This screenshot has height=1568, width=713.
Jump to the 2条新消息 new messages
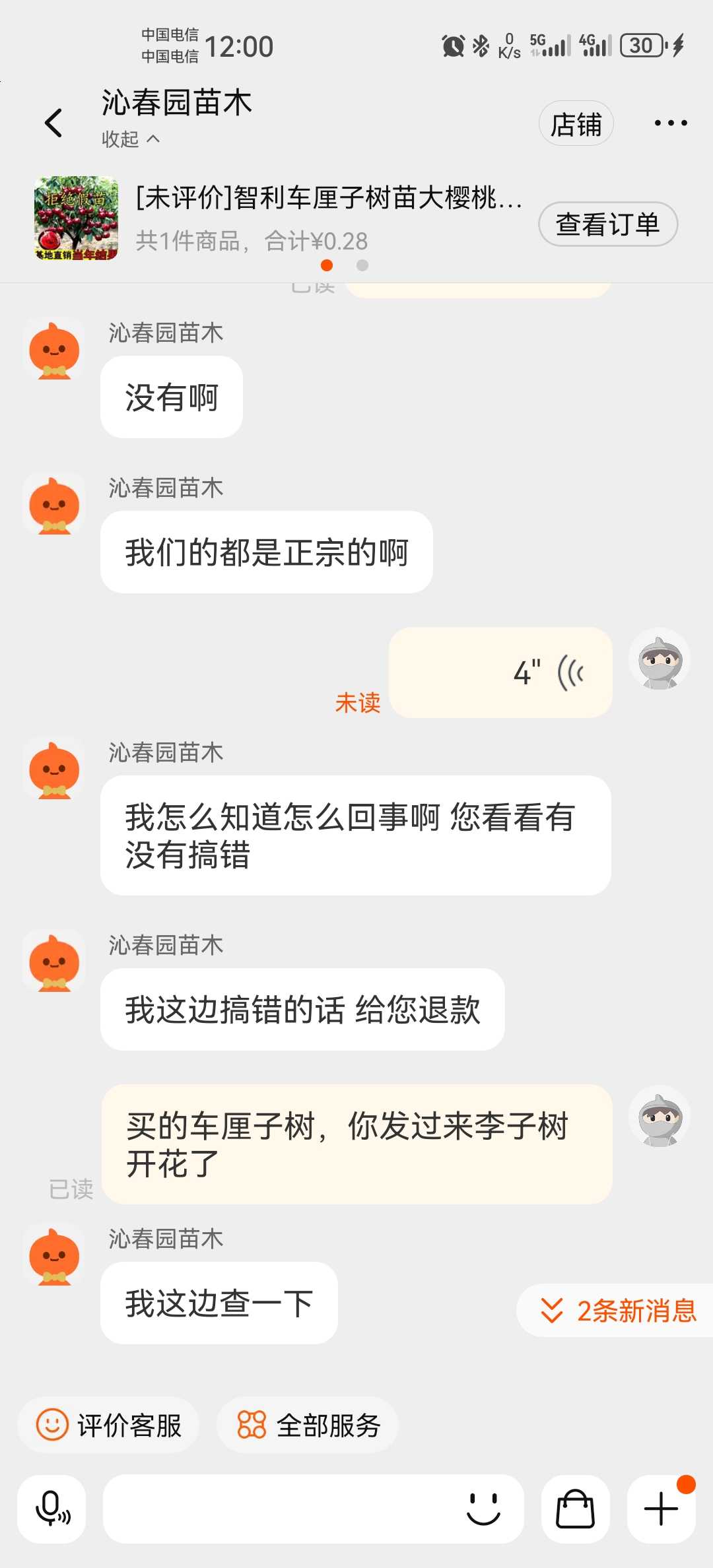[x=616, y=1311]
